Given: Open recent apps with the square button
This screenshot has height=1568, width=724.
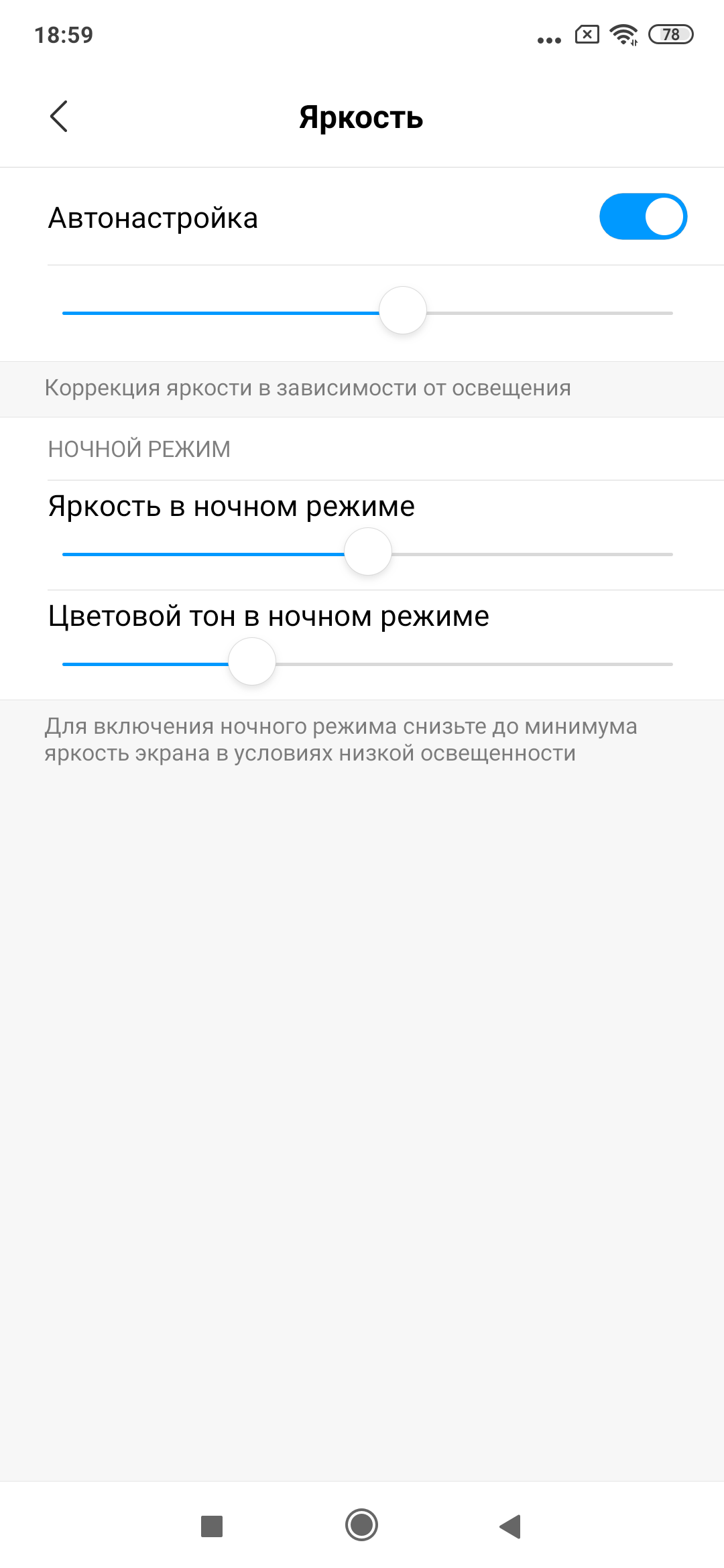Looking at the screenshot, I should [212, 1526].
